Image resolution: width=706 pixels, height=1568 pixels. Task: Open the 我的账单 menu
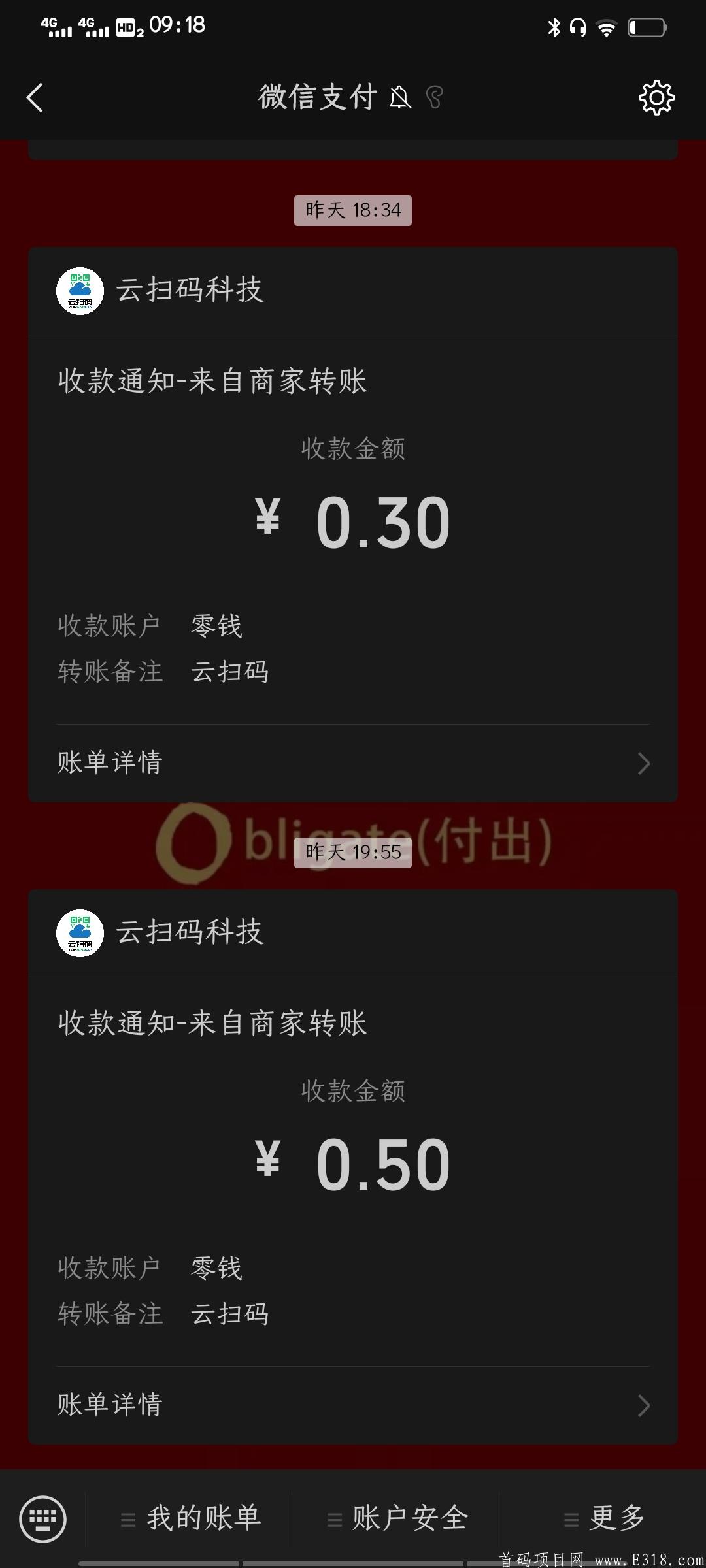[x=191, y=1518]
